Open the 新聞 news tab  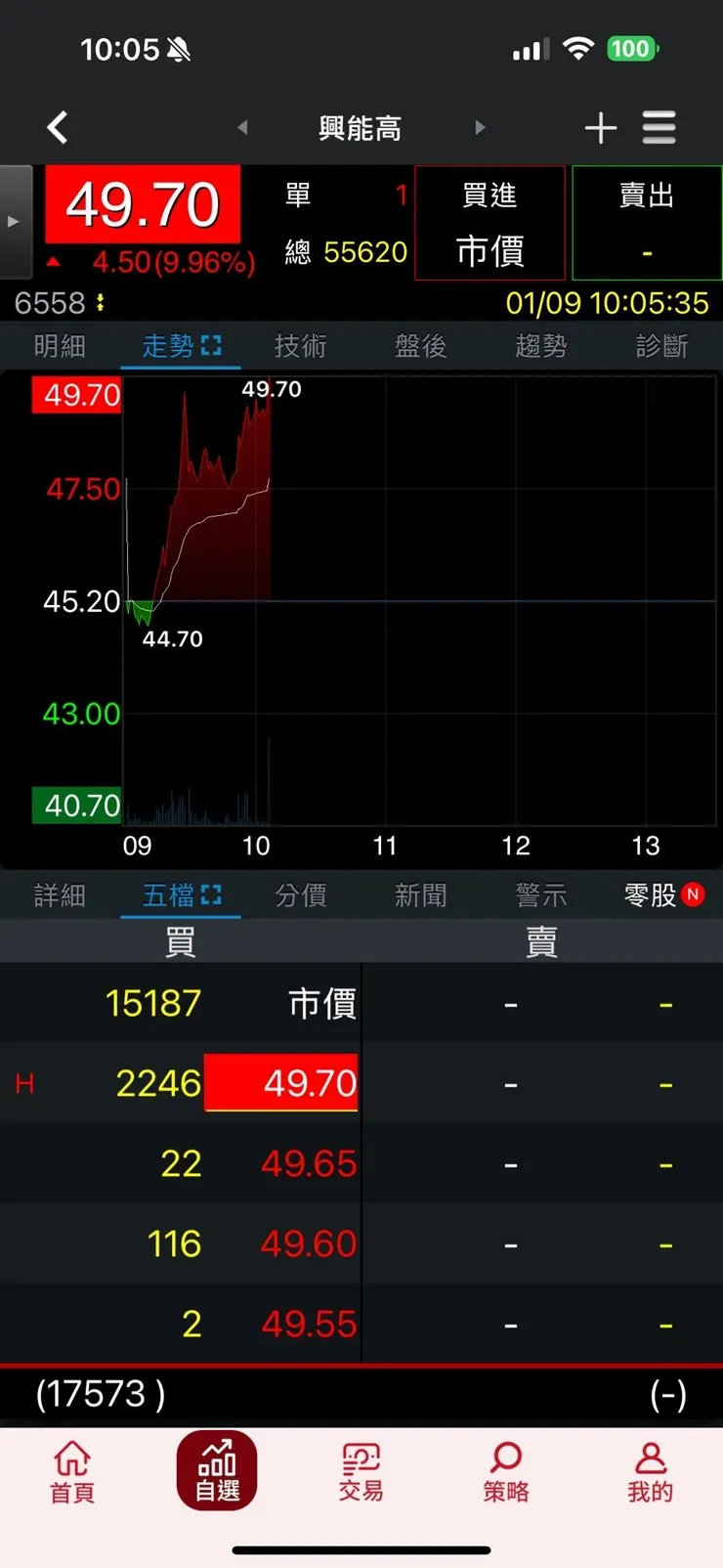pyautogui.click(x=421, y=894)
